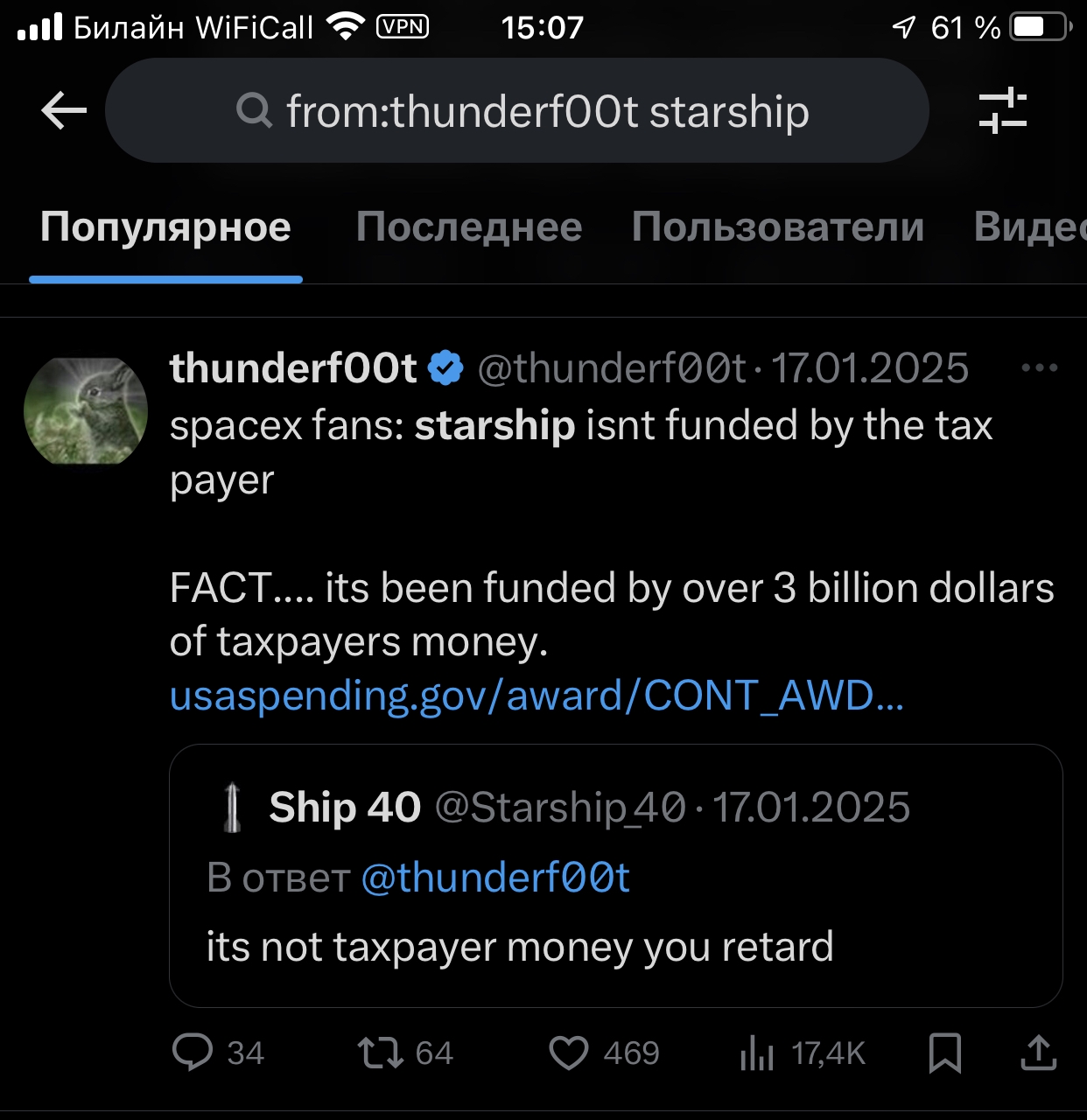1087x1120 pixels.
Task: Bookmark thunderf00t's post
Action: pyautogui.click(x=944, y=1053)
